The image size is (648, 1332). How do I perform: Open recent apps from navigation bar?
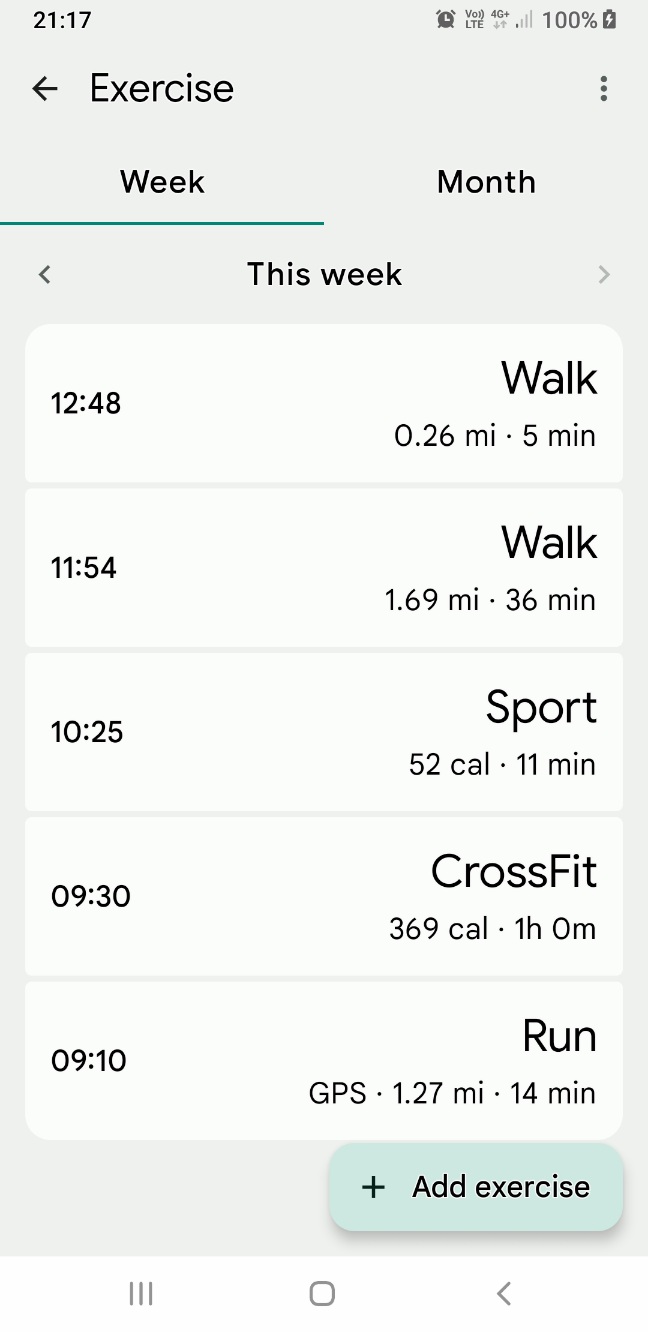[141, 1294]
